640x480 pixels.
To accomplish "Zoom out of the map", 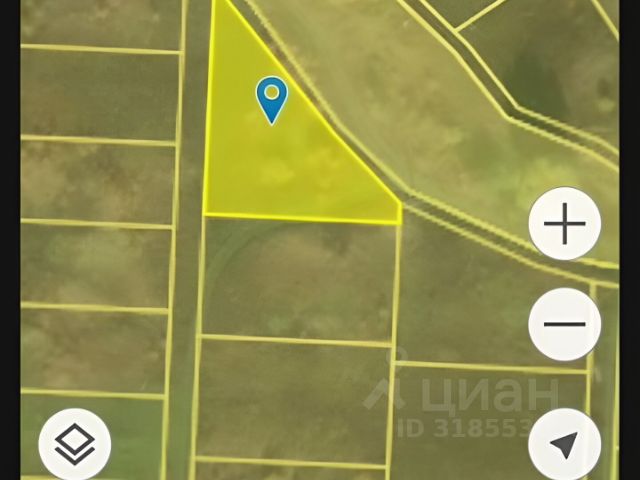I will [565, 324].
